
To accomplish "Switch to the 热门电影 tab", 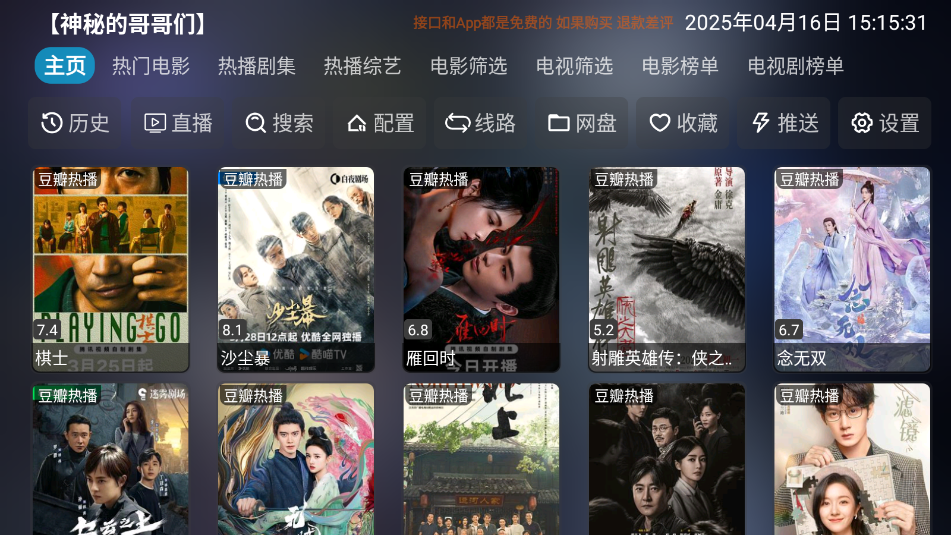I will pyautogui.click(x=151, y=66).
